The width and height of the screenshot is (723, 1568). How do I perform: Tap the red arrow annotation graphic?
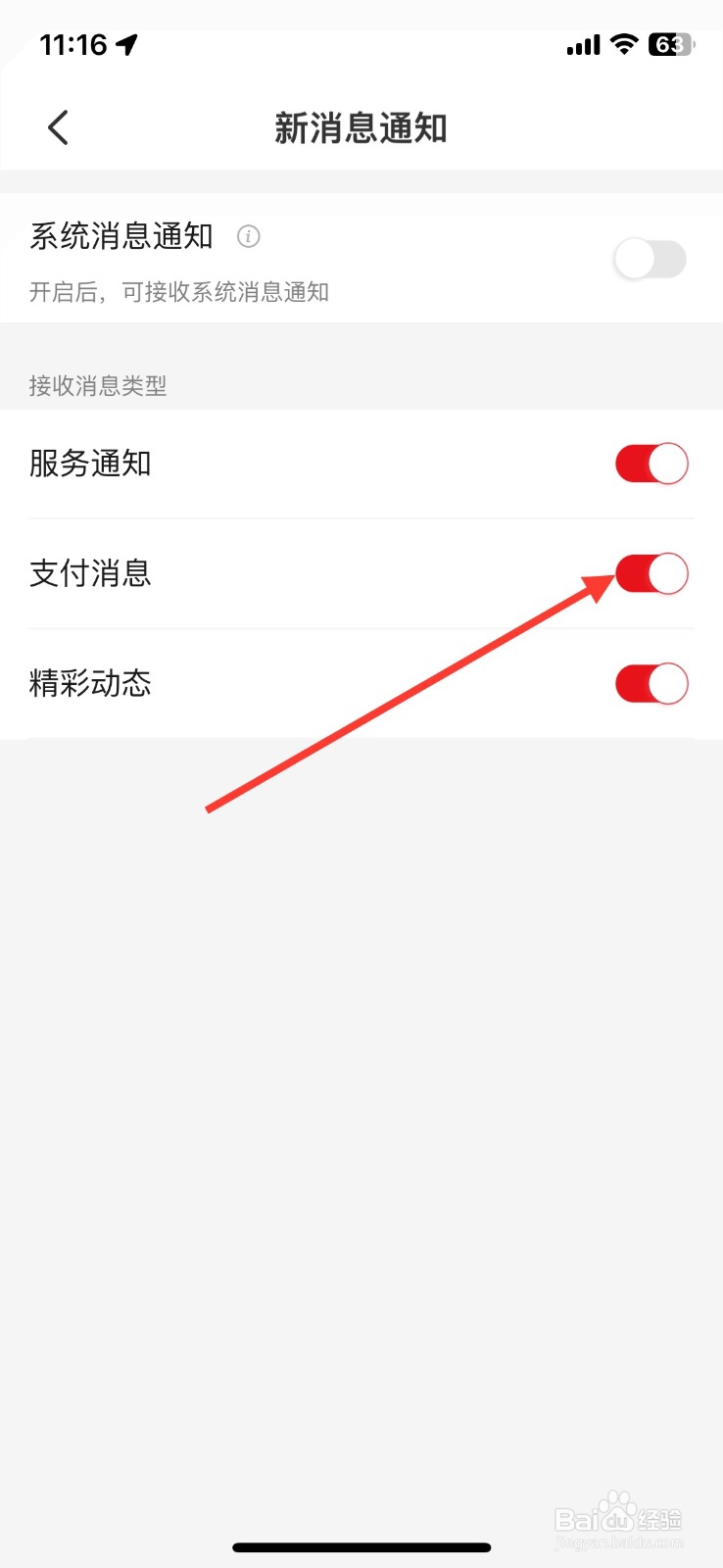(x=411, y=696)
